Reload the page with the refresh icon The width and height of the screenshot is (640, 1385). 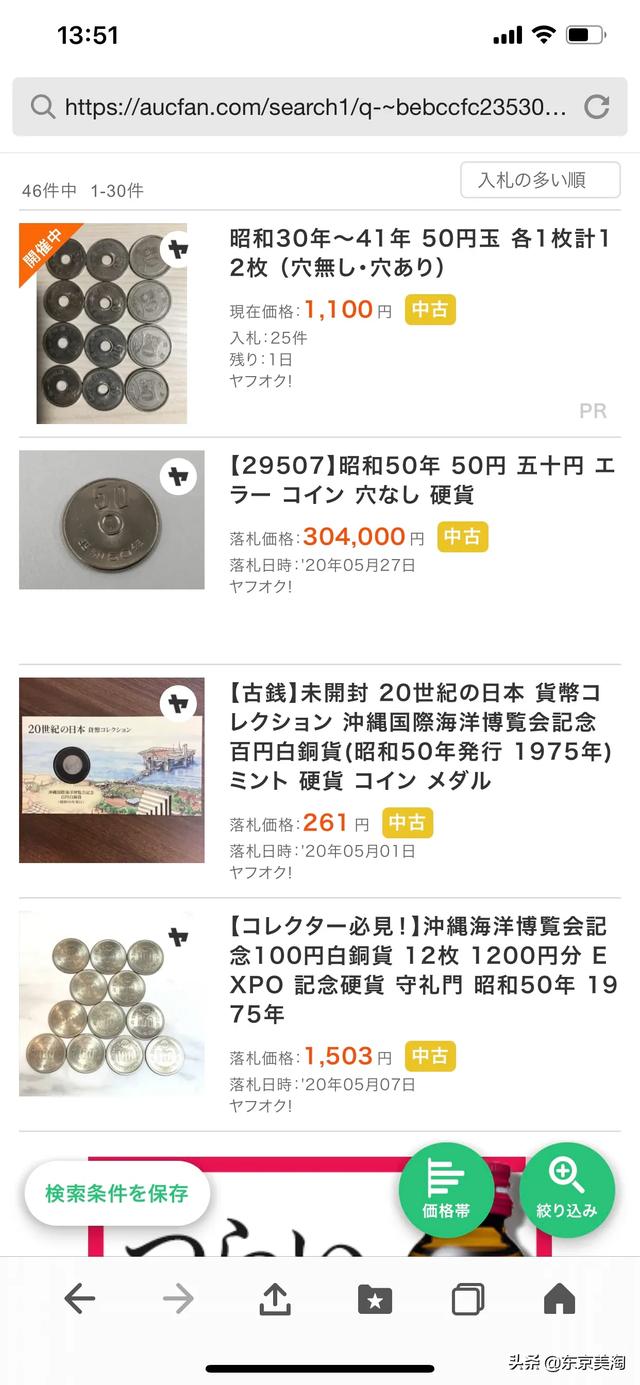(596, 107)
